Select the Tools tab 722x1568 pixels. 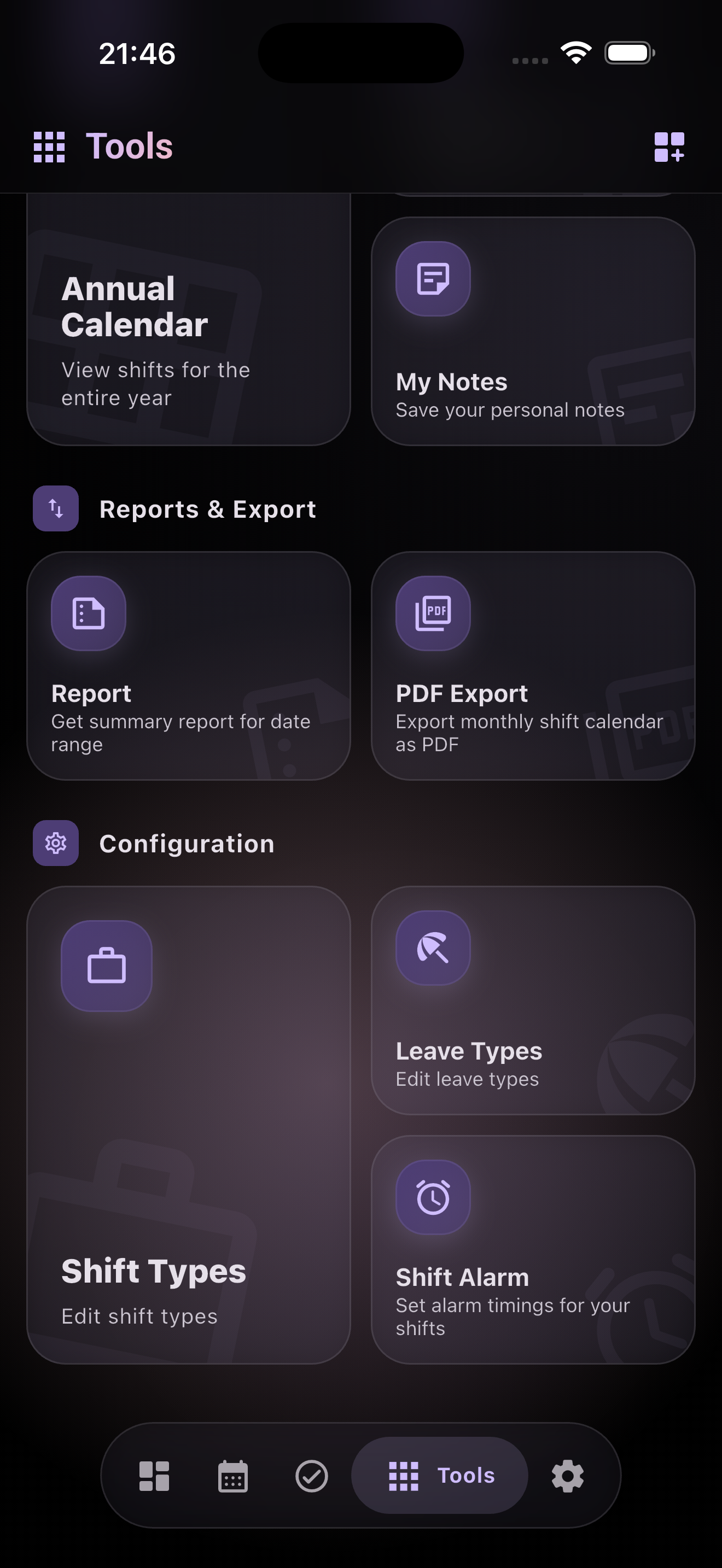[440, 1476]
